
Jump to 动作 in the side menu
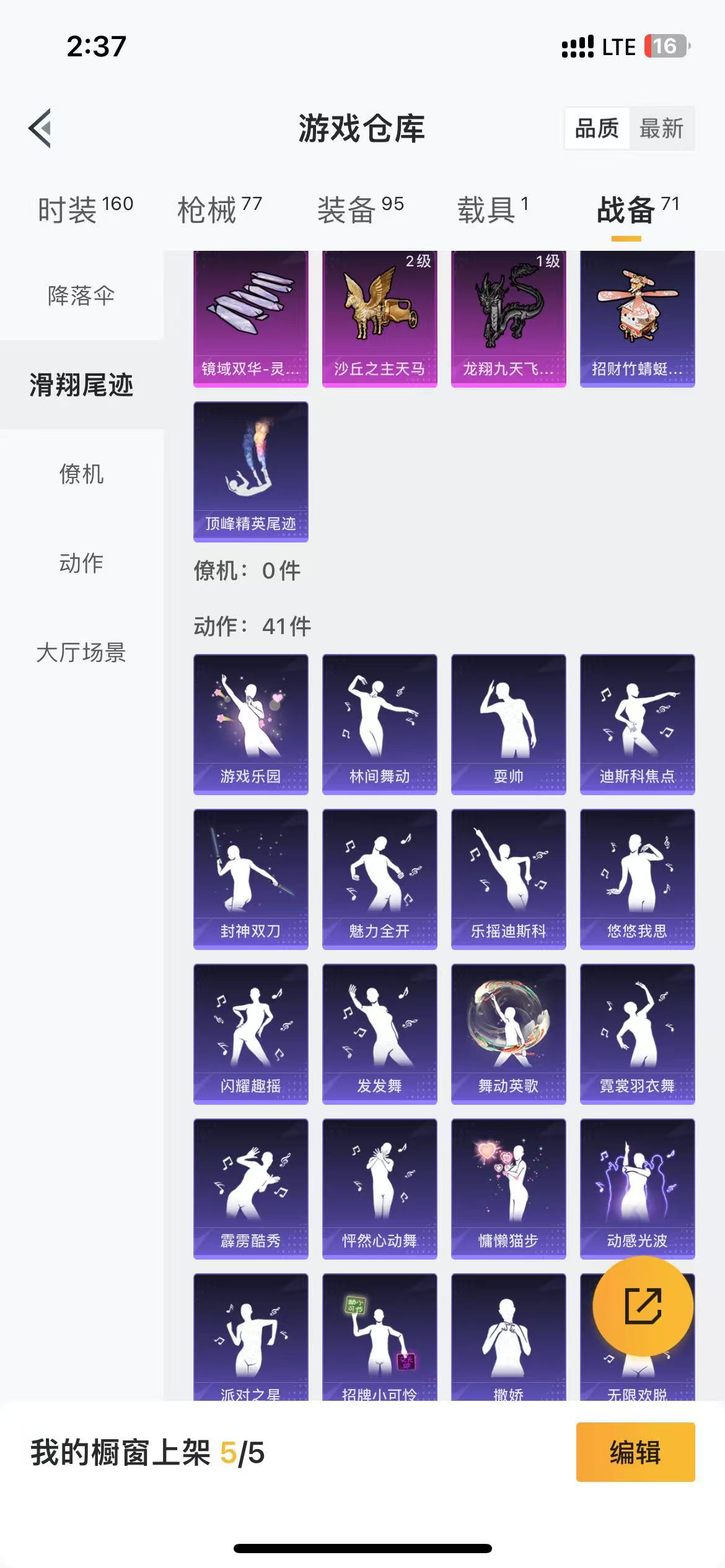(82, 564)
